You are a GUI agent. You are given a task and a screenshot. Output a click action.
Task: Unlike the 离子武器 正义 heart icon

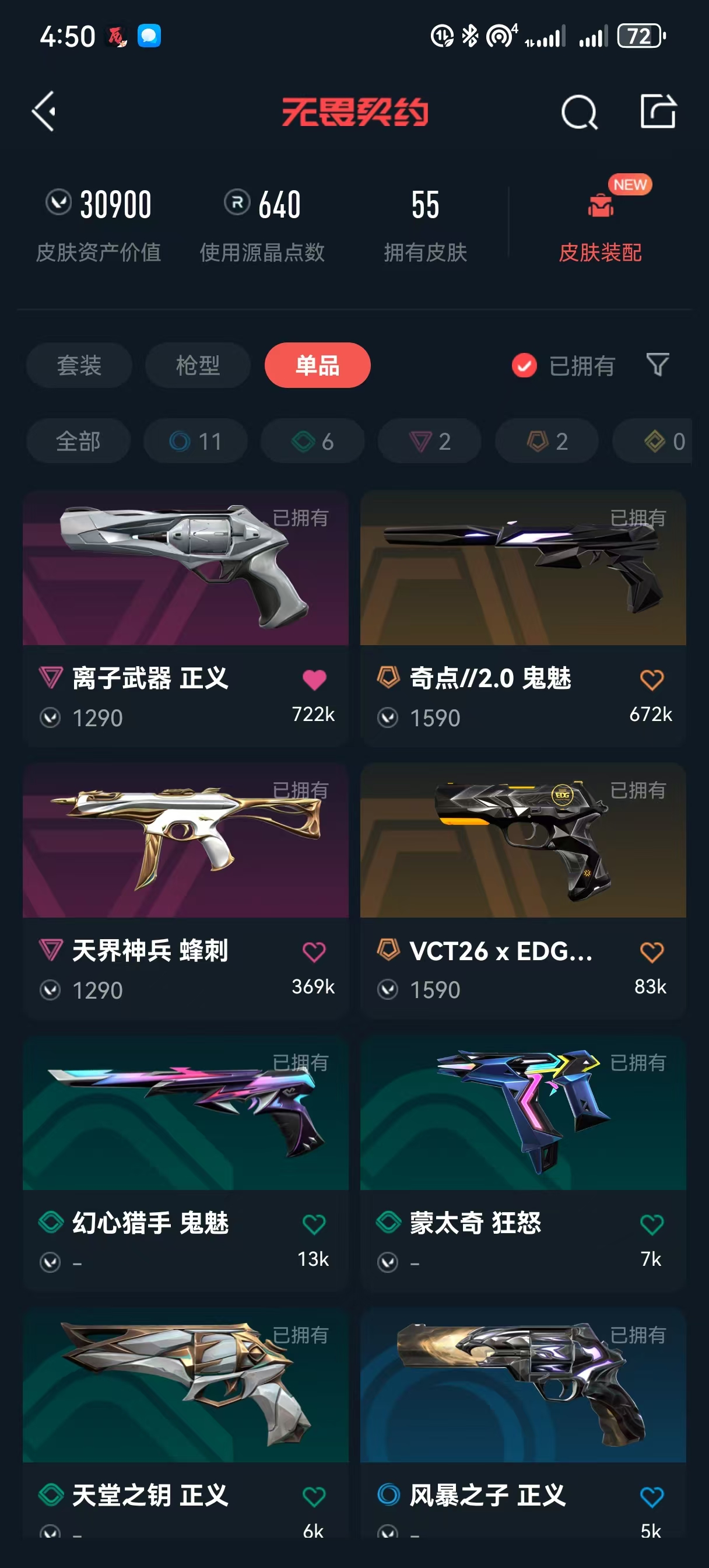point(314,680)
